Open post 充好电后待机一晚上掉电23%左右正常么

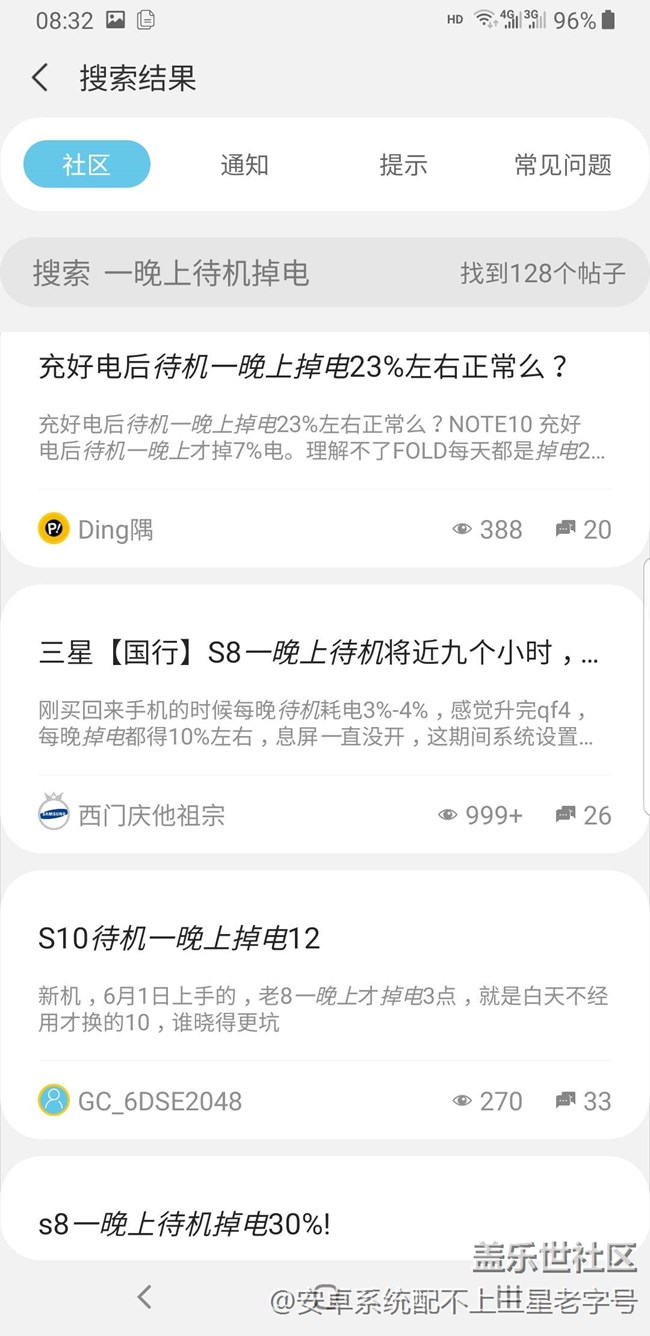[304, 367]
